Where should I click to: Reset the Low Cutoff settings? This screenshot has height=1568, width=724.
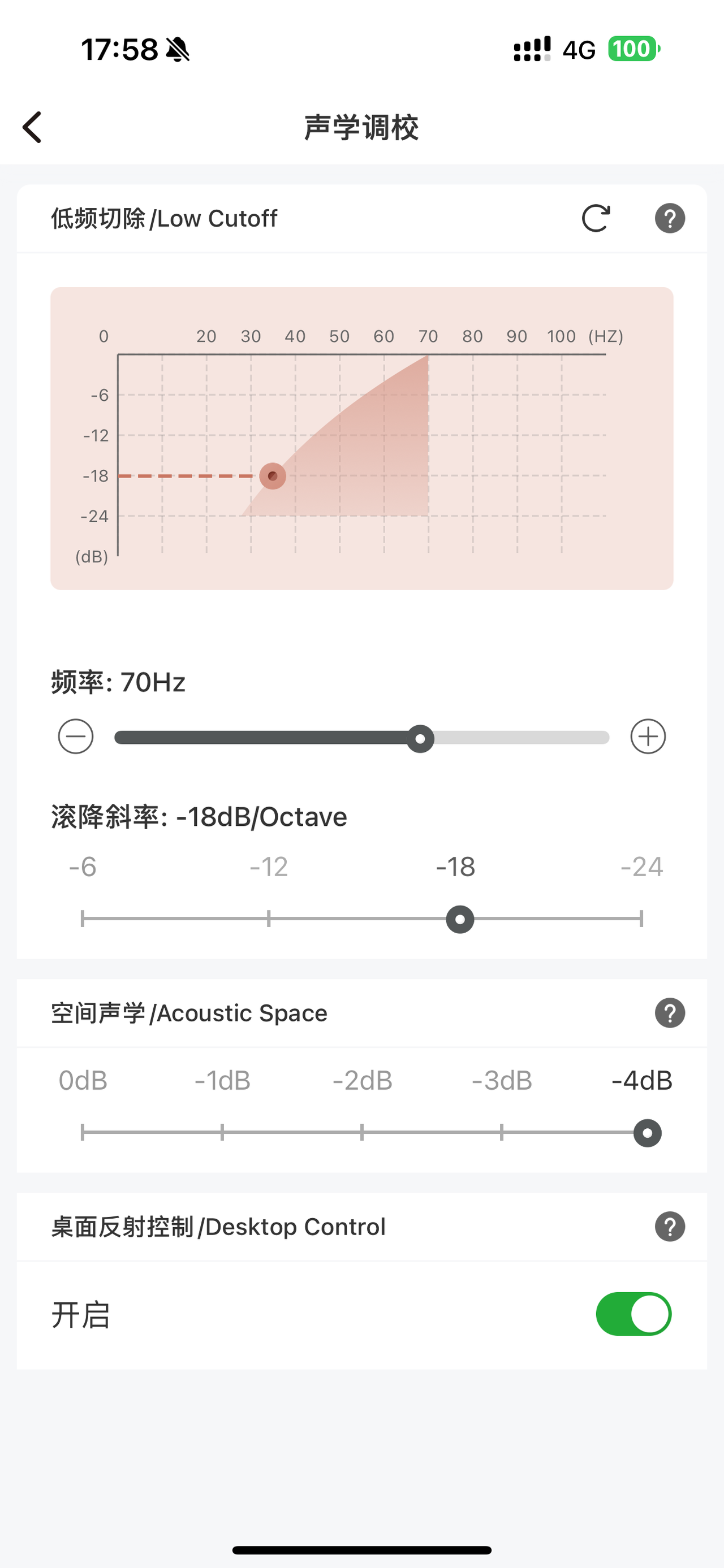tap(596, 219)
